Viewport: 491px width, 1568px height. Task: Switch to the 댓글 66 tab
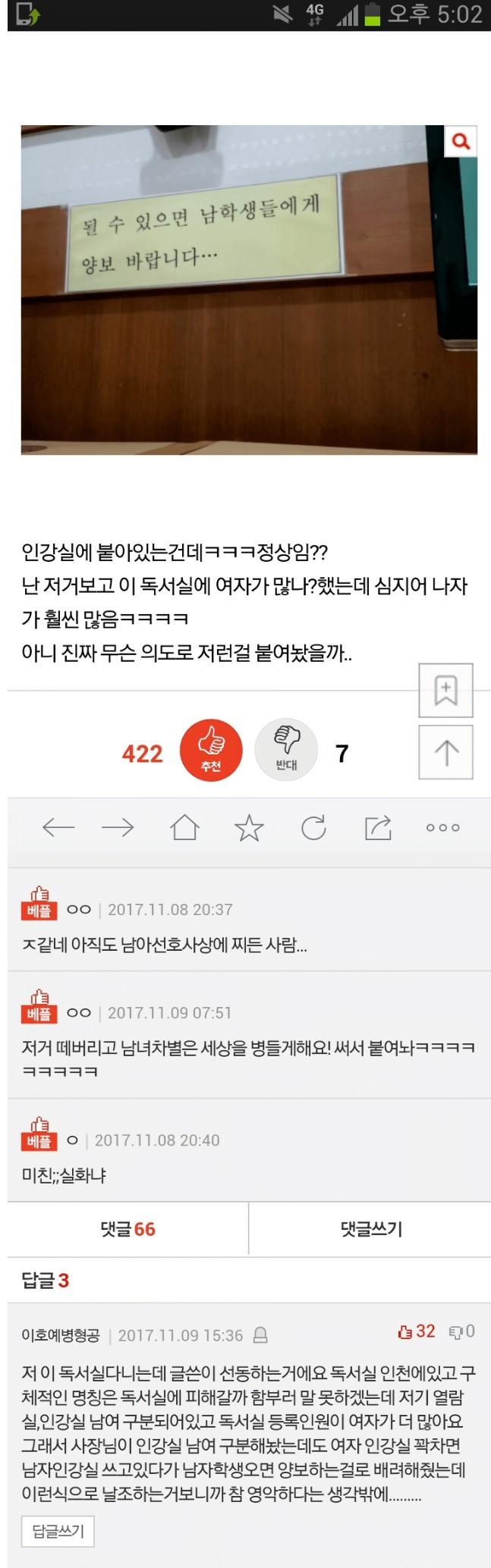[127, 1229]
